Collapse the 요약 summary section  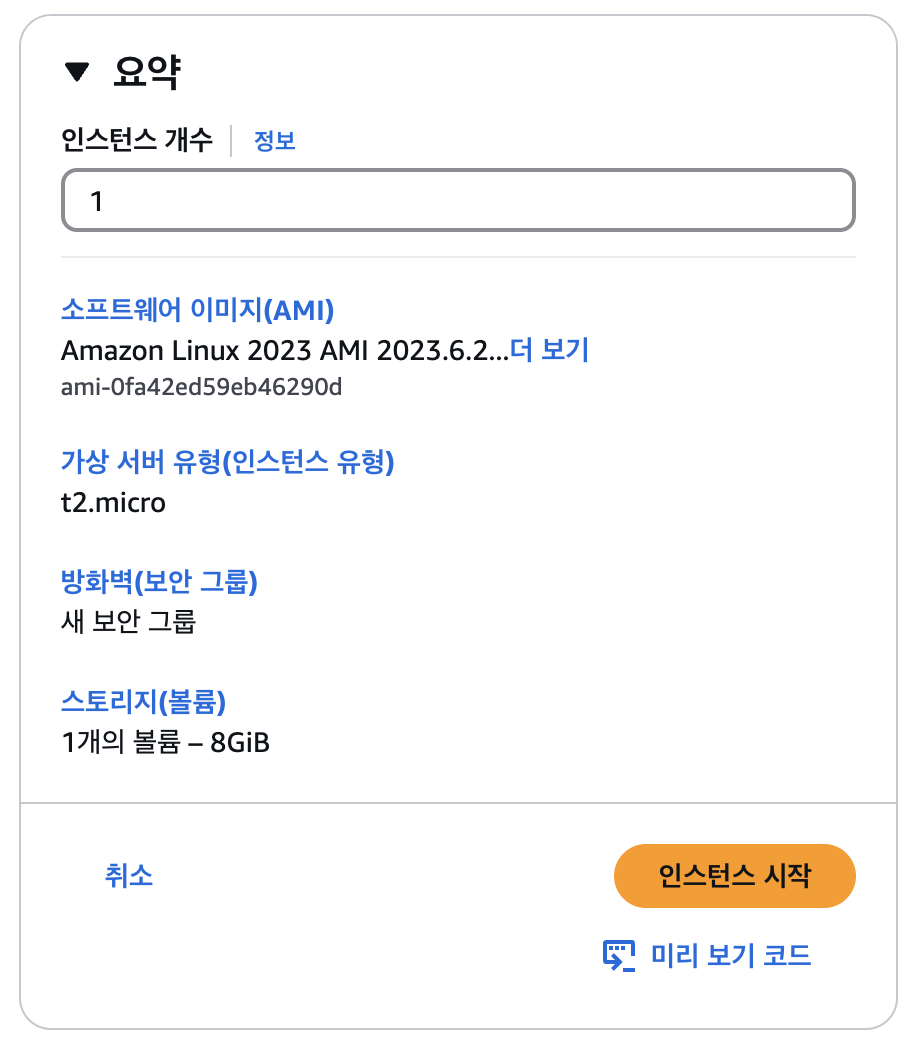coord(76,73)
